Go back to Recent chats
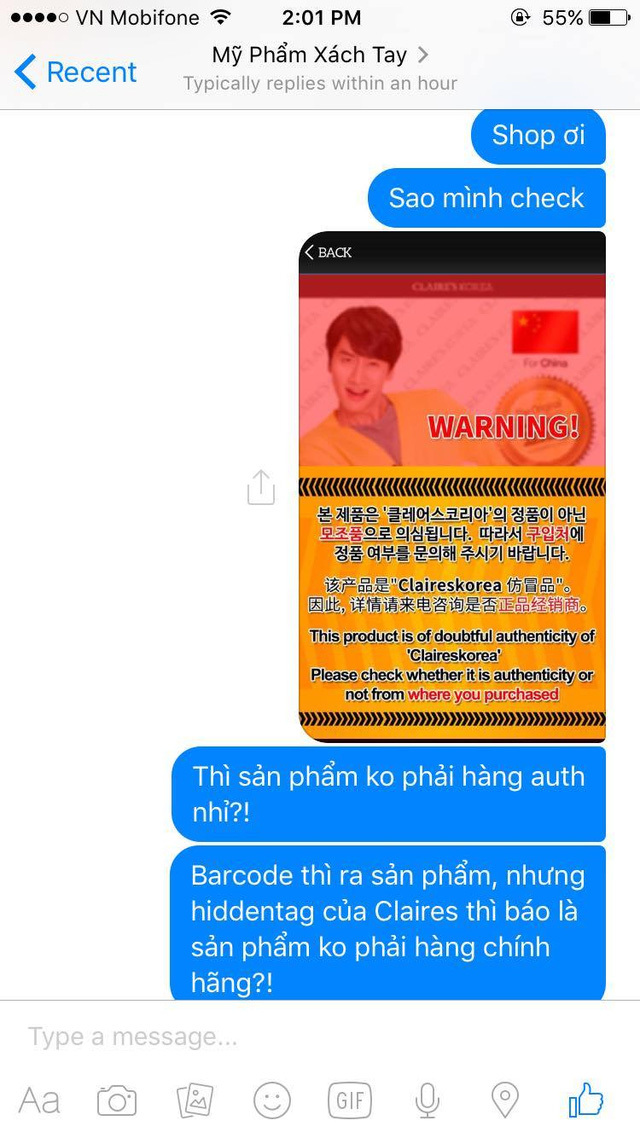Image resolution: width=640 pixels, height=1138 pixels. point(76,72)
